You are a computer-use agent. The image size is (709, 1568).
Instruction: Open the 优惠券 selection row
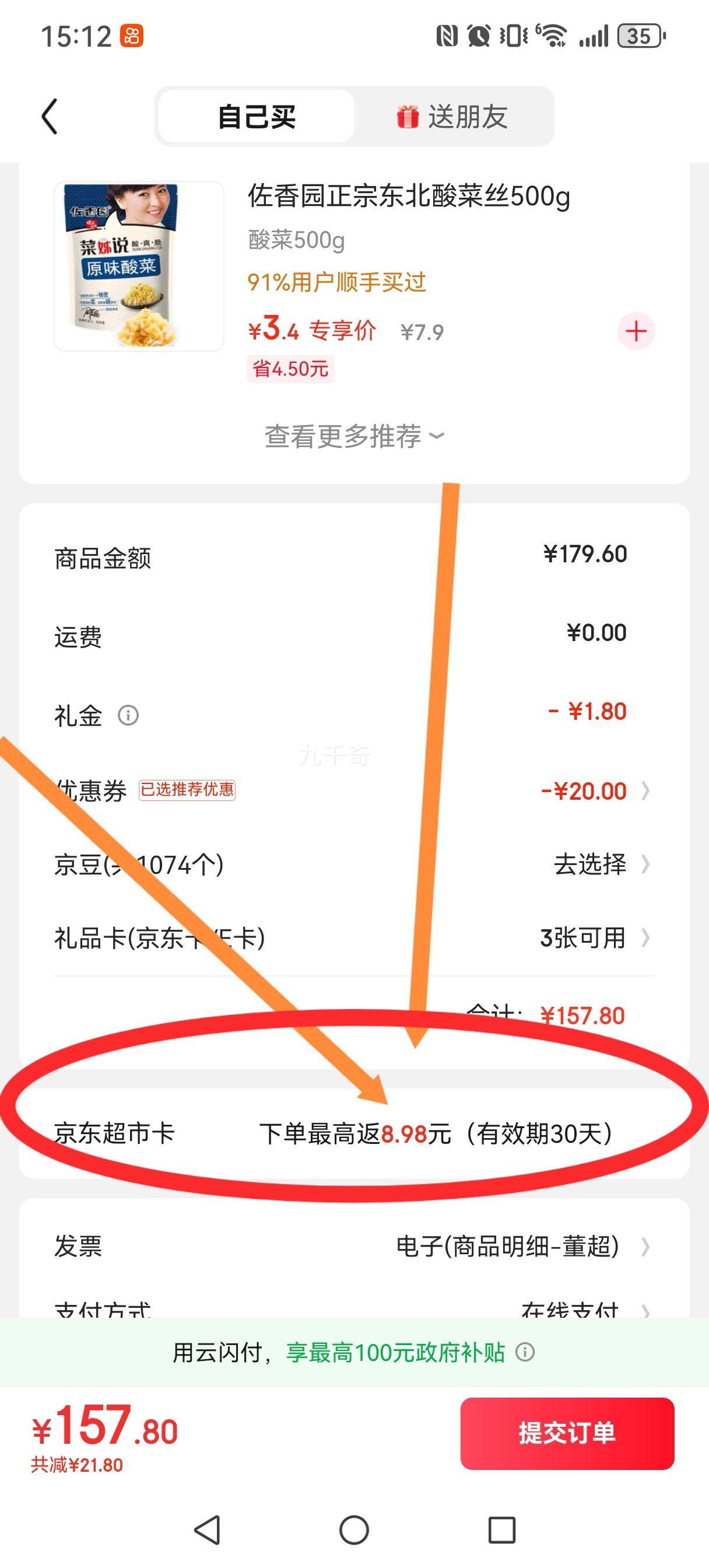(584, 790)
